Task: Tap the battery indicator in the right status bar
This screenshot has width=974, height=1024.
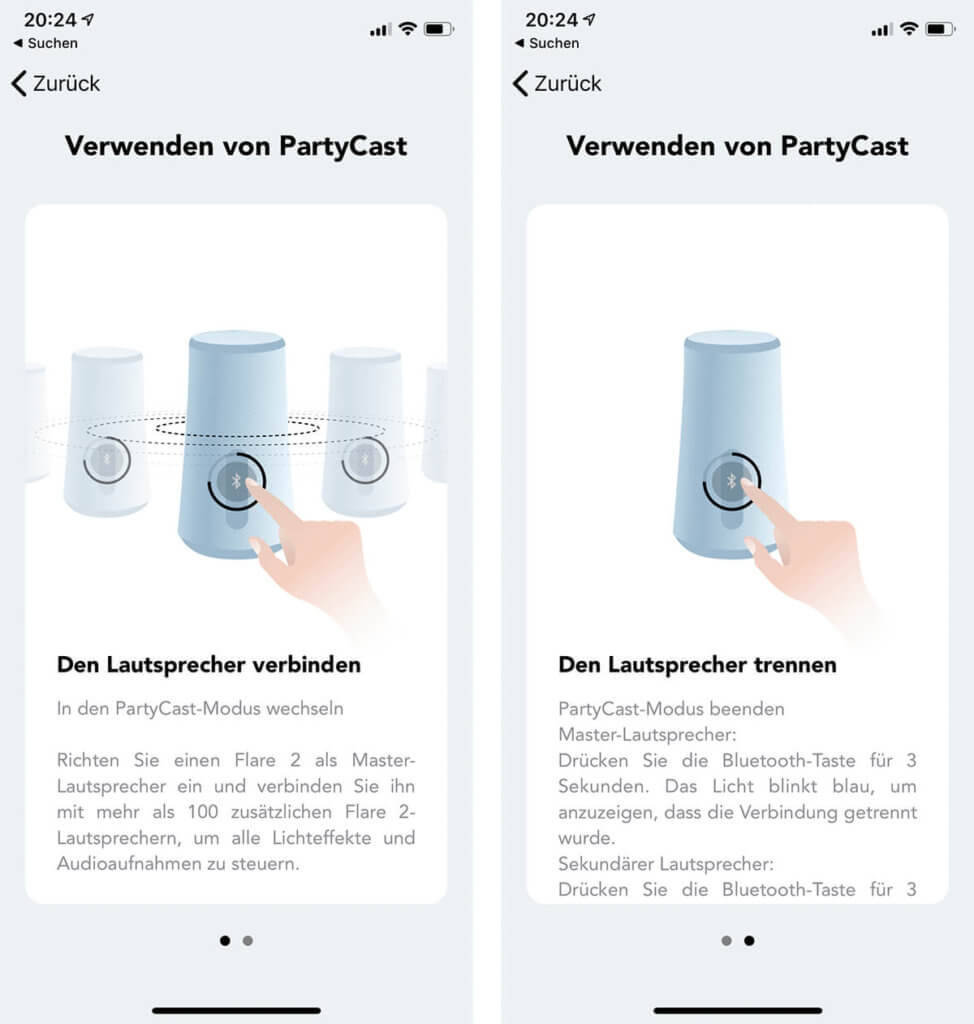Action: (x=940, y=28)
